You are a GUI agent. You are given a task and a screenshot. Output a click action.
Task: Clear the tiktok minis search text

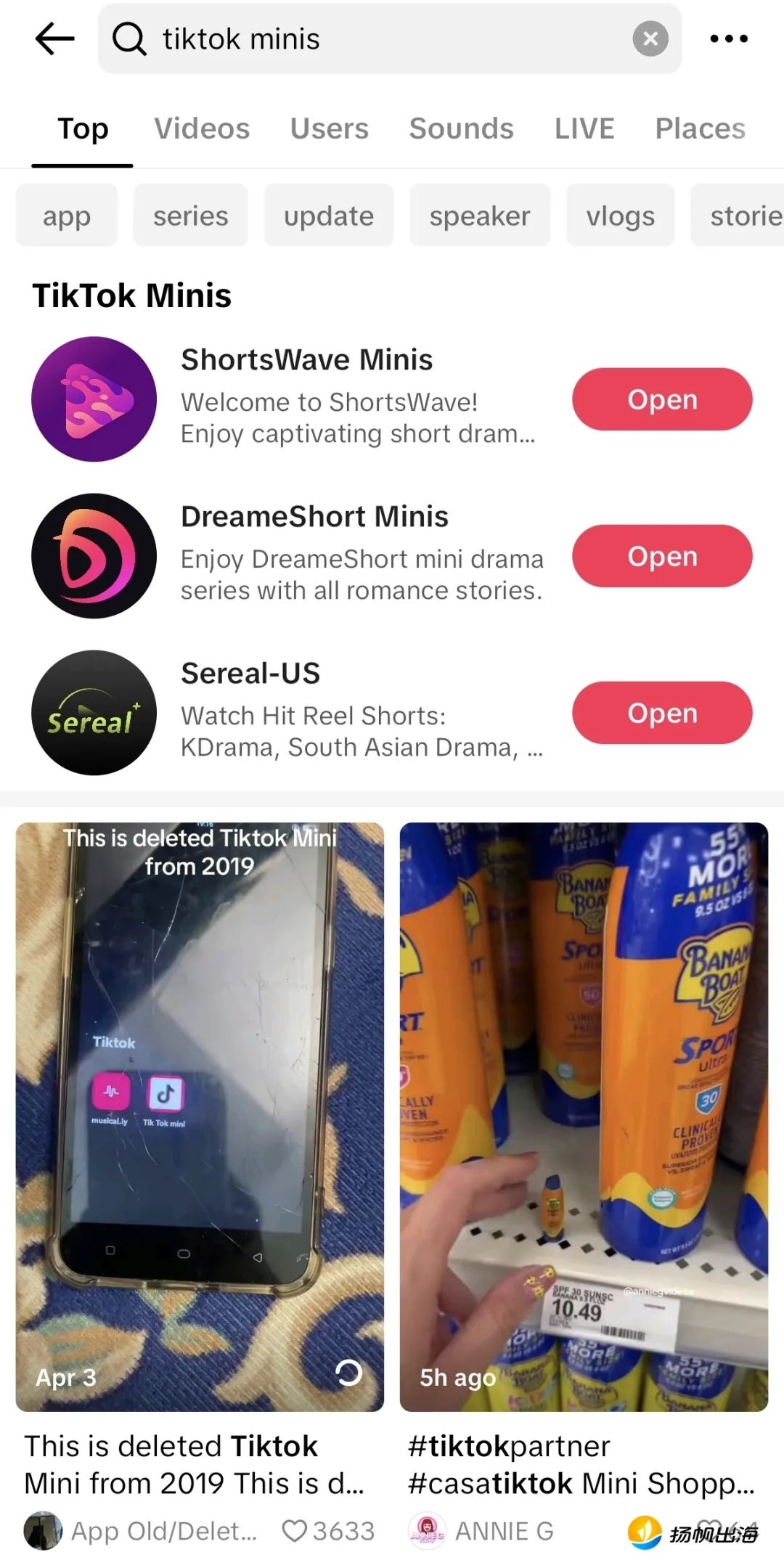click(650, 38)
